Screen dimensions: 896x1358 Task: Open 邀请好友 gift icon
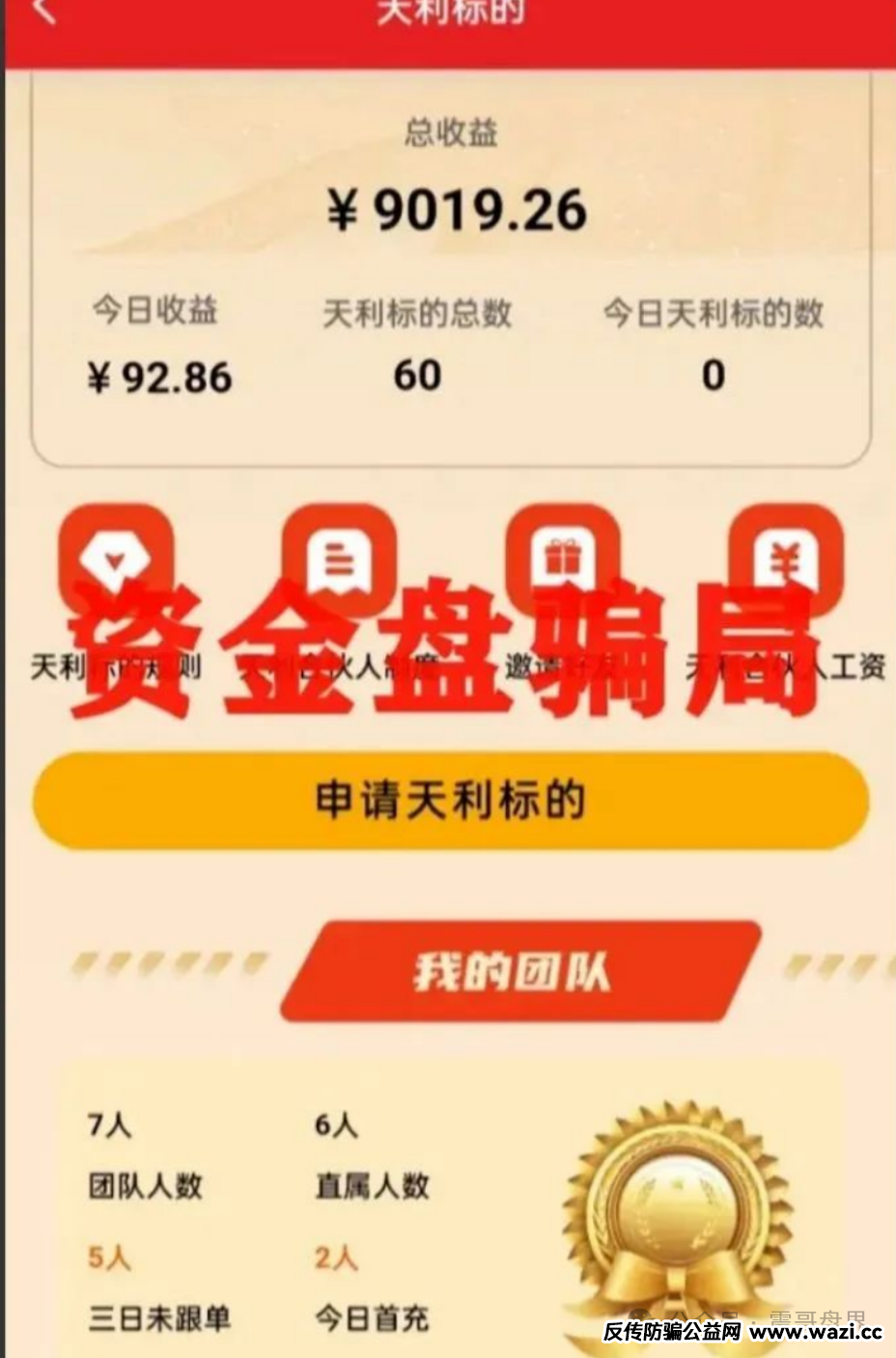[x=563, y=559]
